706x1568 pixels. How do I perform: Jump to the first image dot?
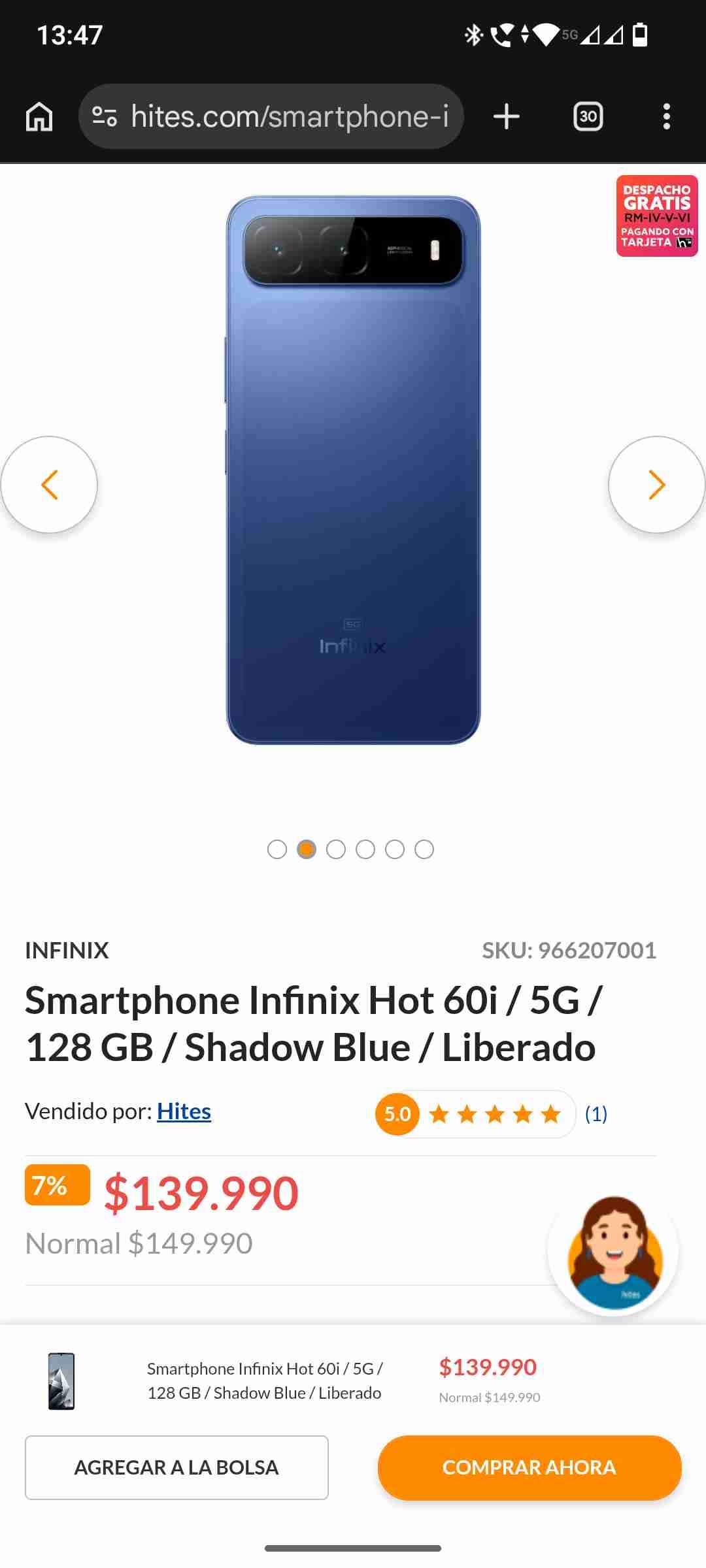277,849
